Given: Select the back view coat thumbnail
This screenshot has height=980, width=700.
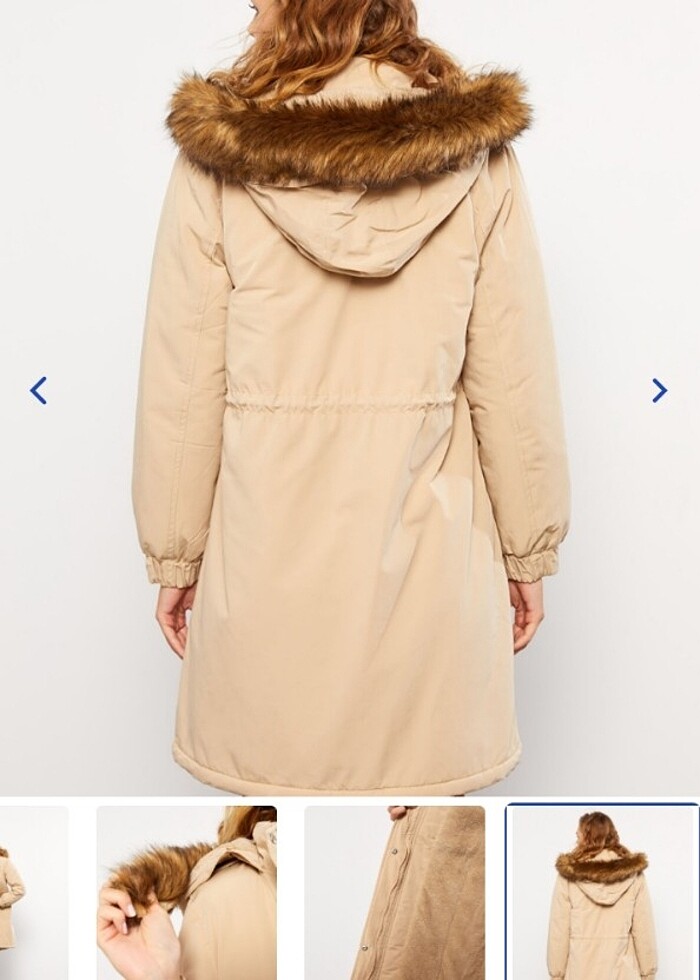Looking at the screenshot, I should [x=601, y=892].
